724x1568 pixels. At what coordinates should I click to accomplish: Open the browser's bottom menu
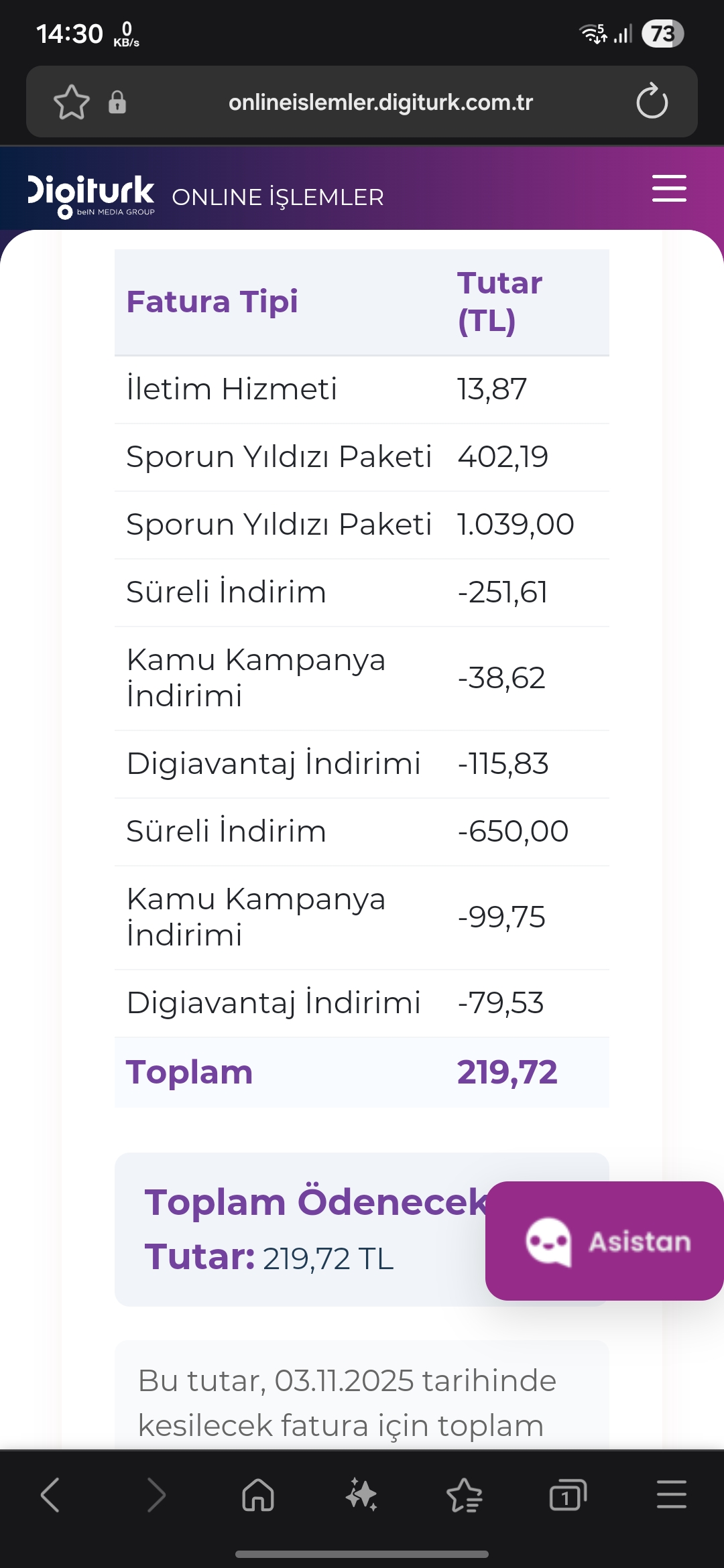671,1495
